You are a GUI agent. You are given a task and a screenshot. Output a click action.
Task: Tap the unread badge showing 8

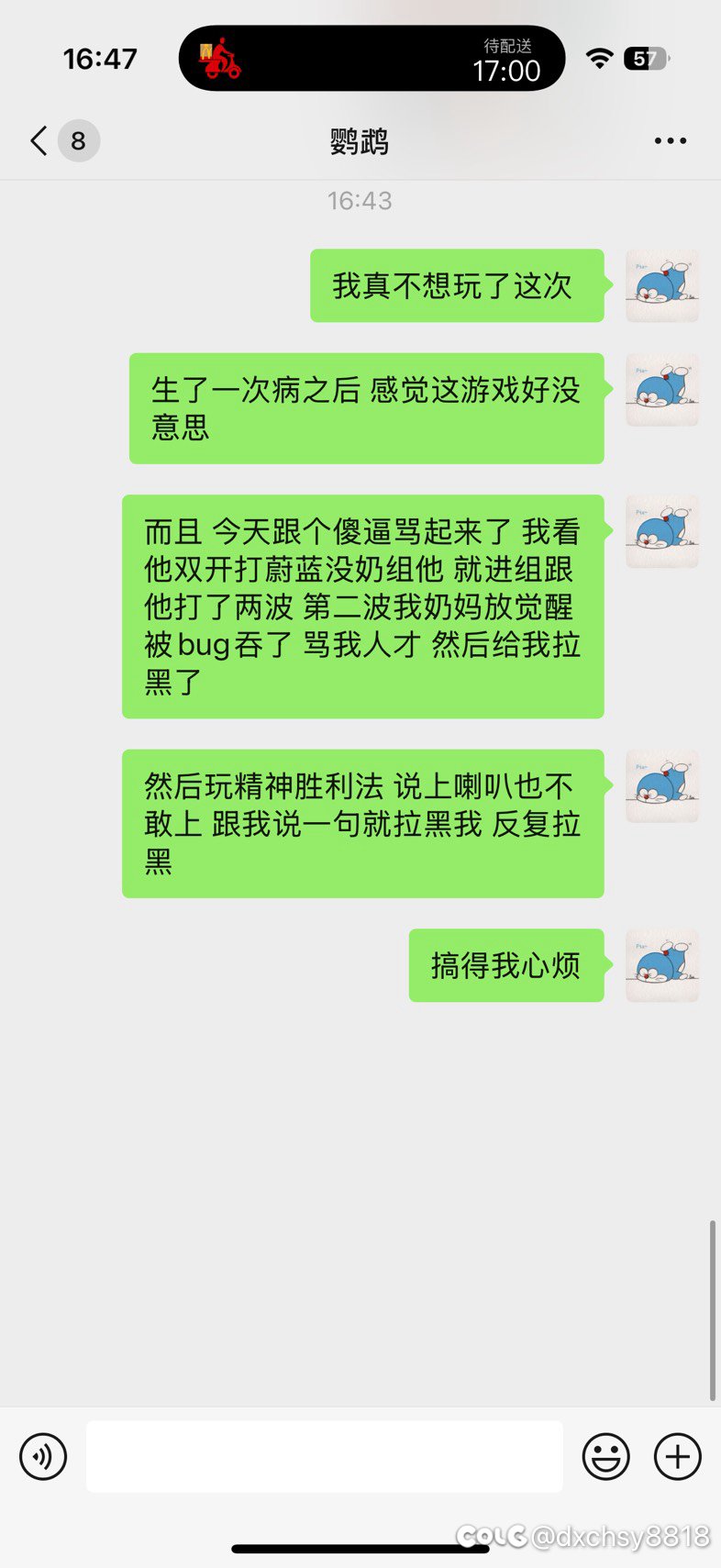click(77, 140)
